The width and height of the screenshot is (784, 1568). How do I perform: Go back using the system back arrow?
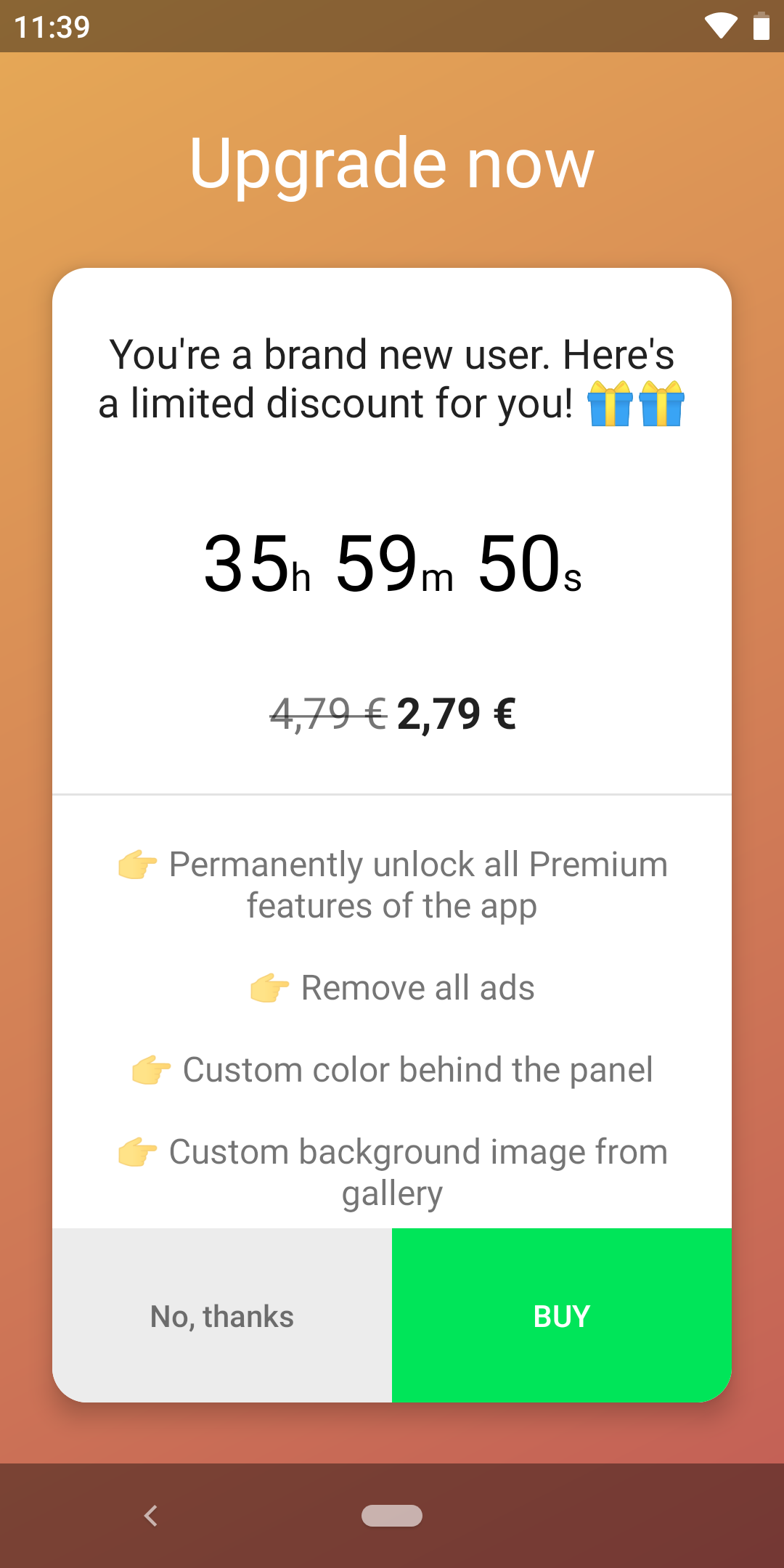point(151,1516)
